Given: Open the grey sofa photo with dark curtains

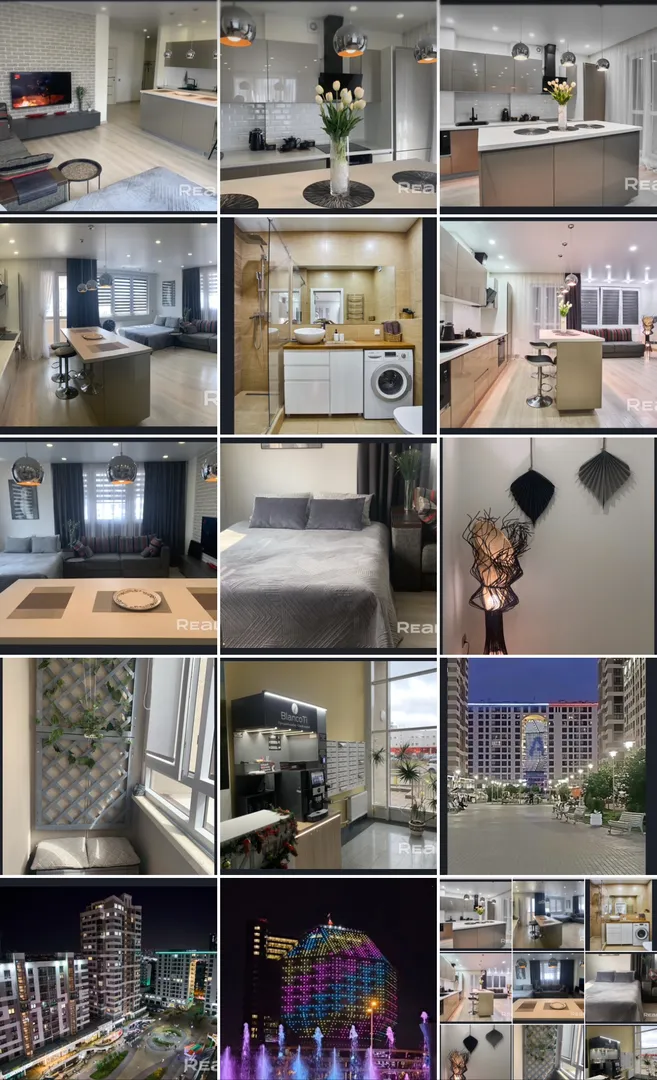Looking at the screenshot, I should 108,545.
